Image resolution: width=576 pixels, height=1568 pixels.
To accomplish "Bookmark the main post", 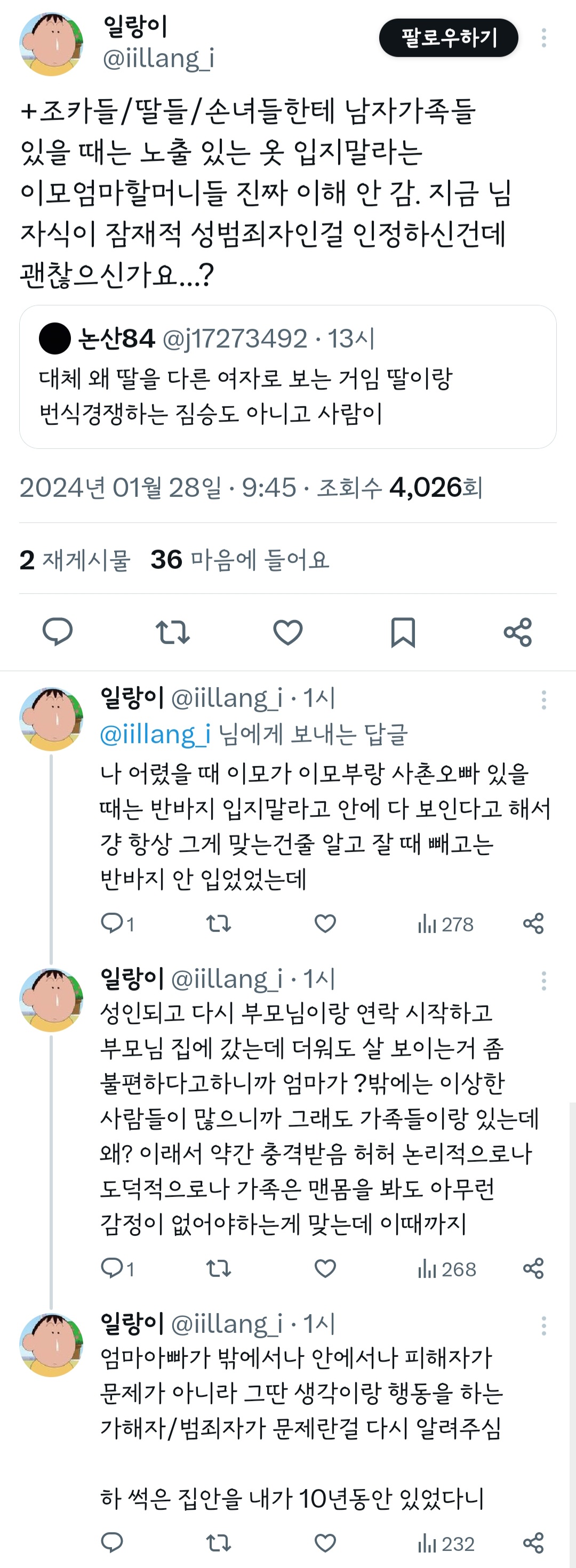I will (x=403, y=632).
